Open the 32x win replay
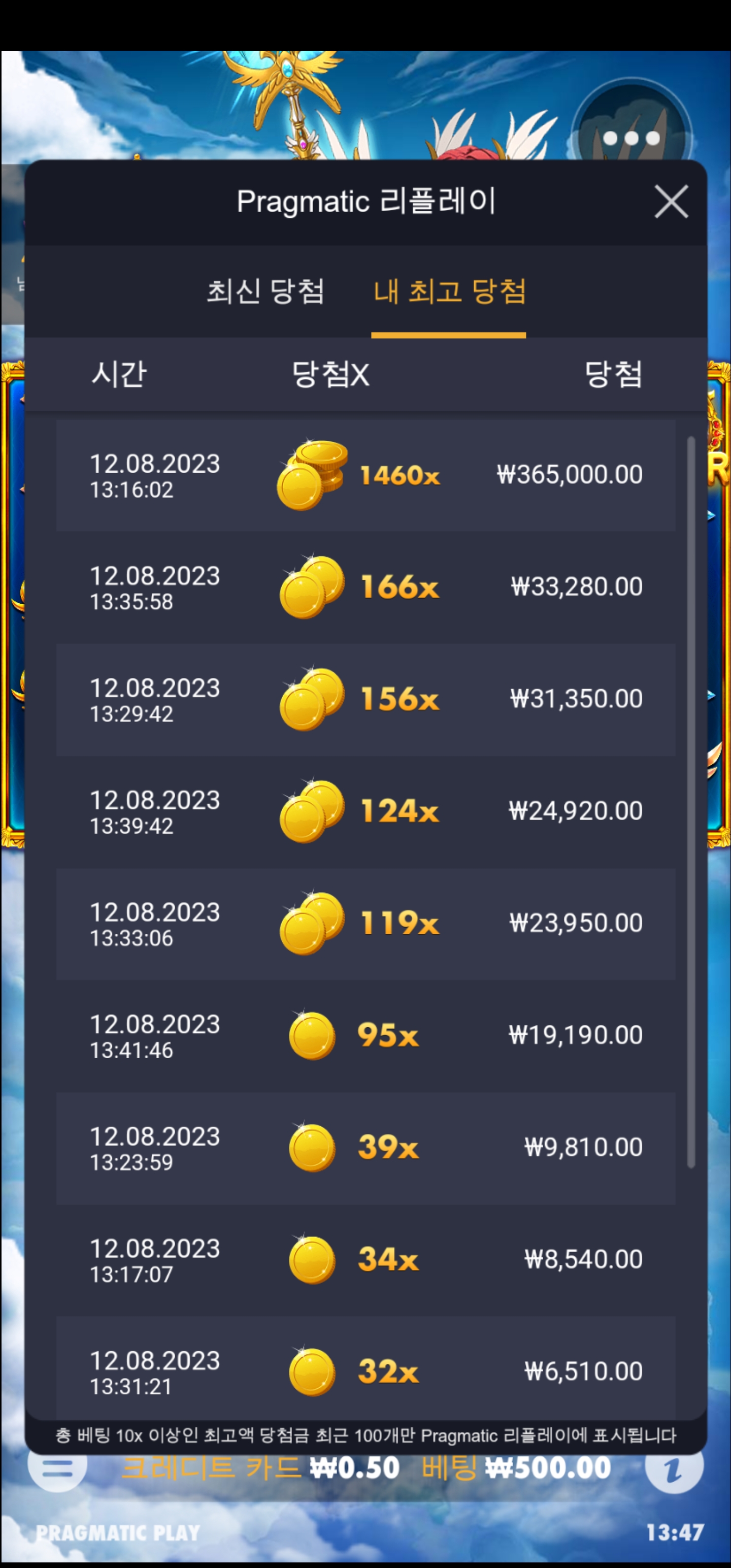731x1568 pixels. [x=365, y=1369]
